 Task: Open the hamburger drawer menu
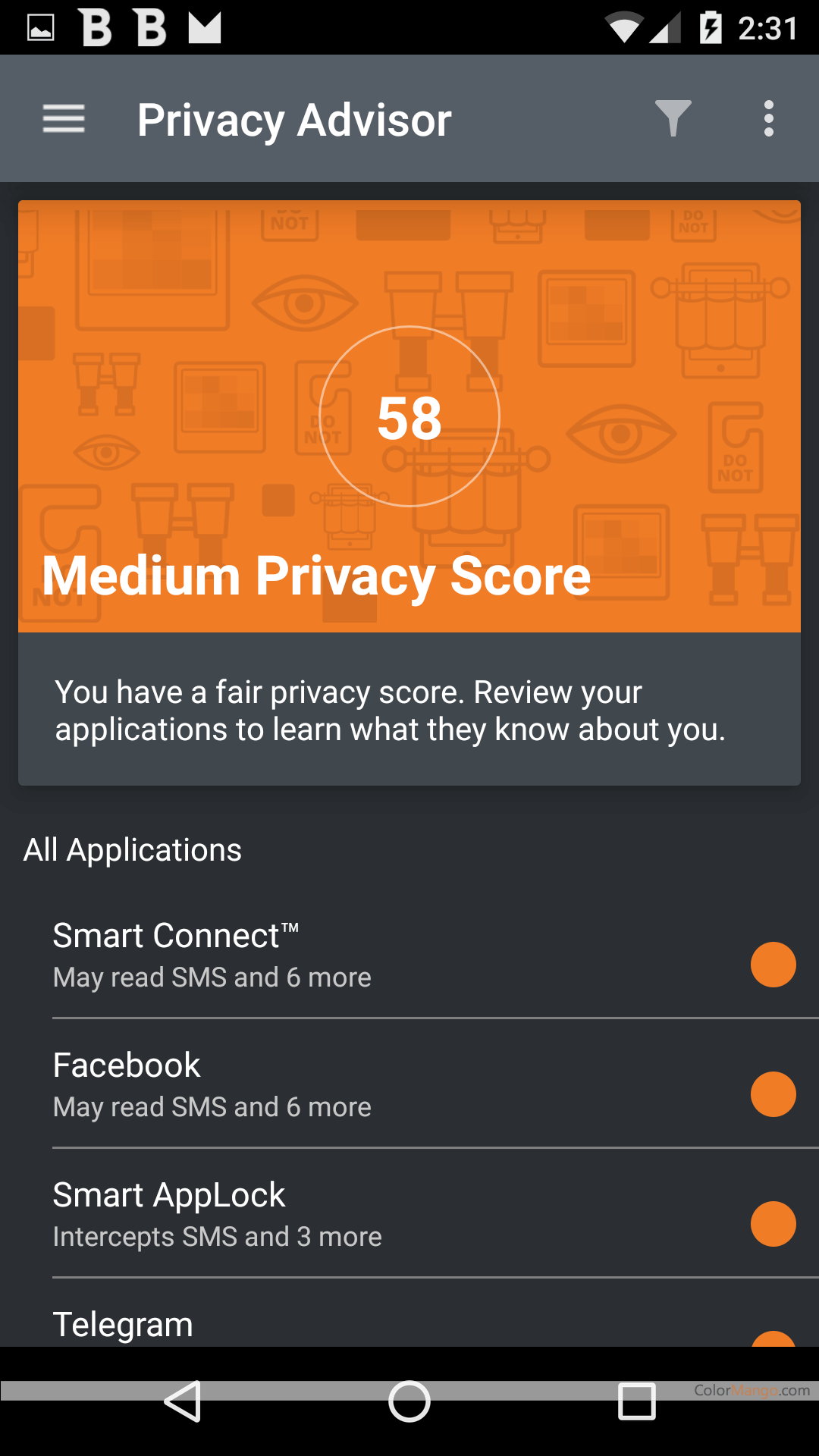(x=64, y=119)
